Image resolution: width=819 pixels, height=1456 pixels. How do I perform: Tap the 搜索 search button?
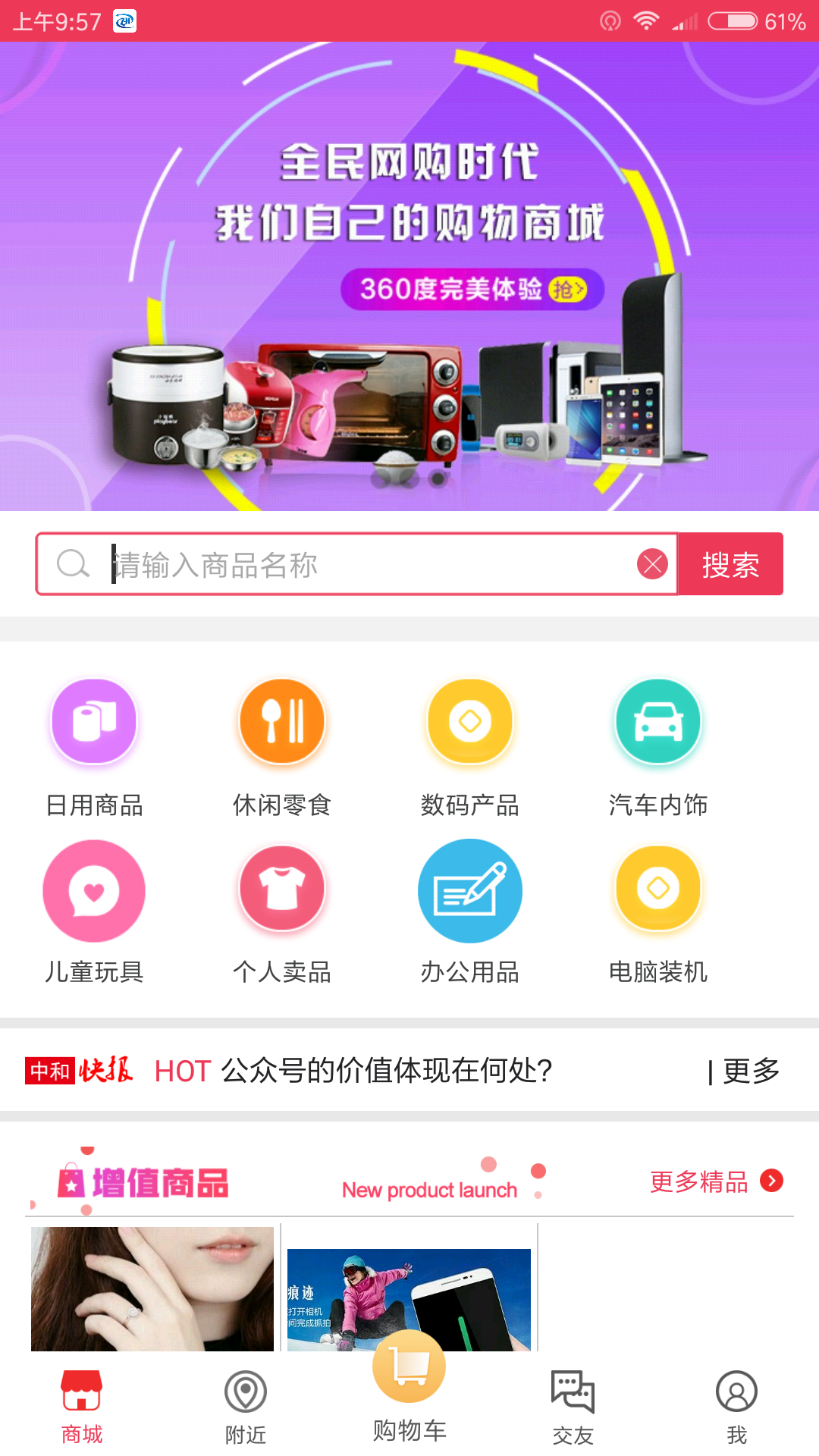[x=730, y=564]
